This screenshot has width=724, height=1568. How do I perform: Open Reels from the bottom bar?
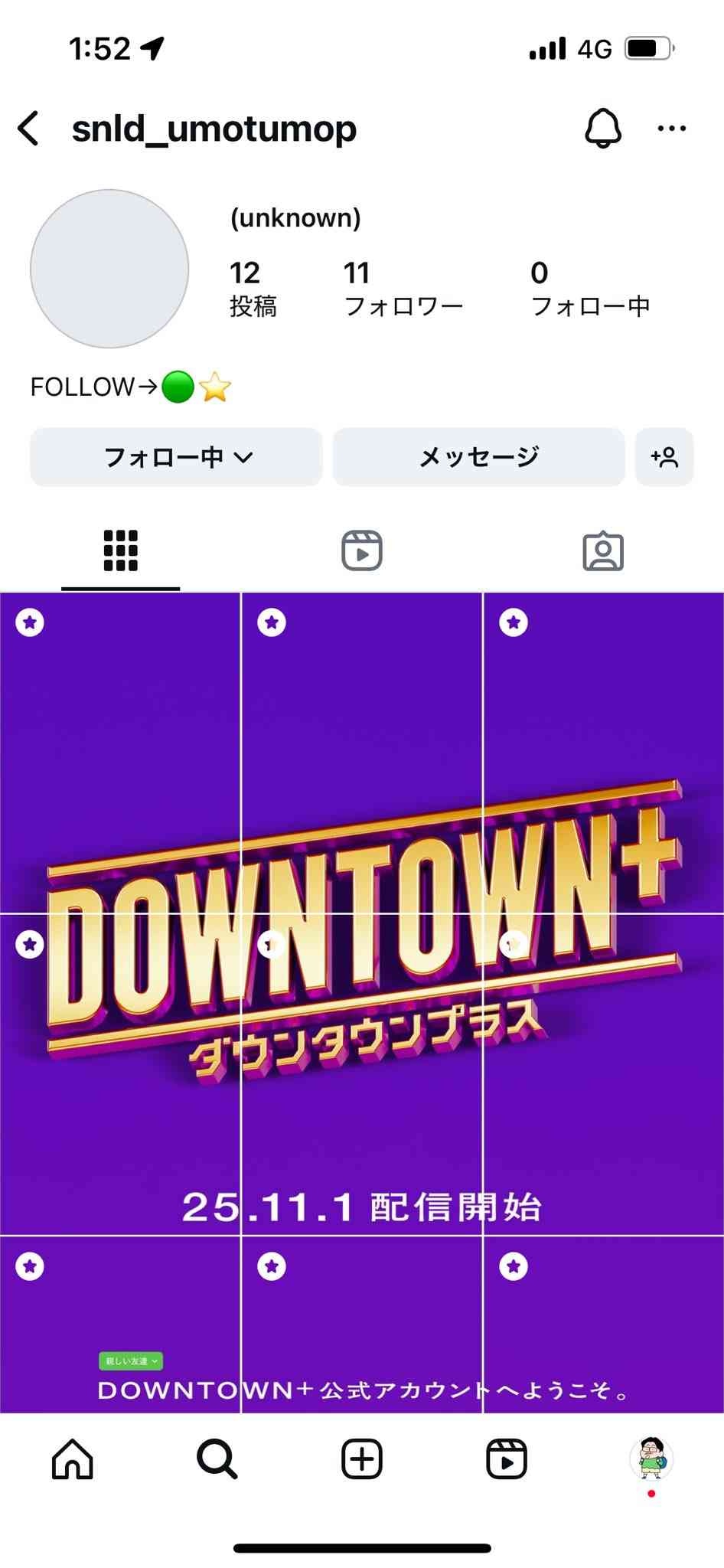pos(507,1459)
